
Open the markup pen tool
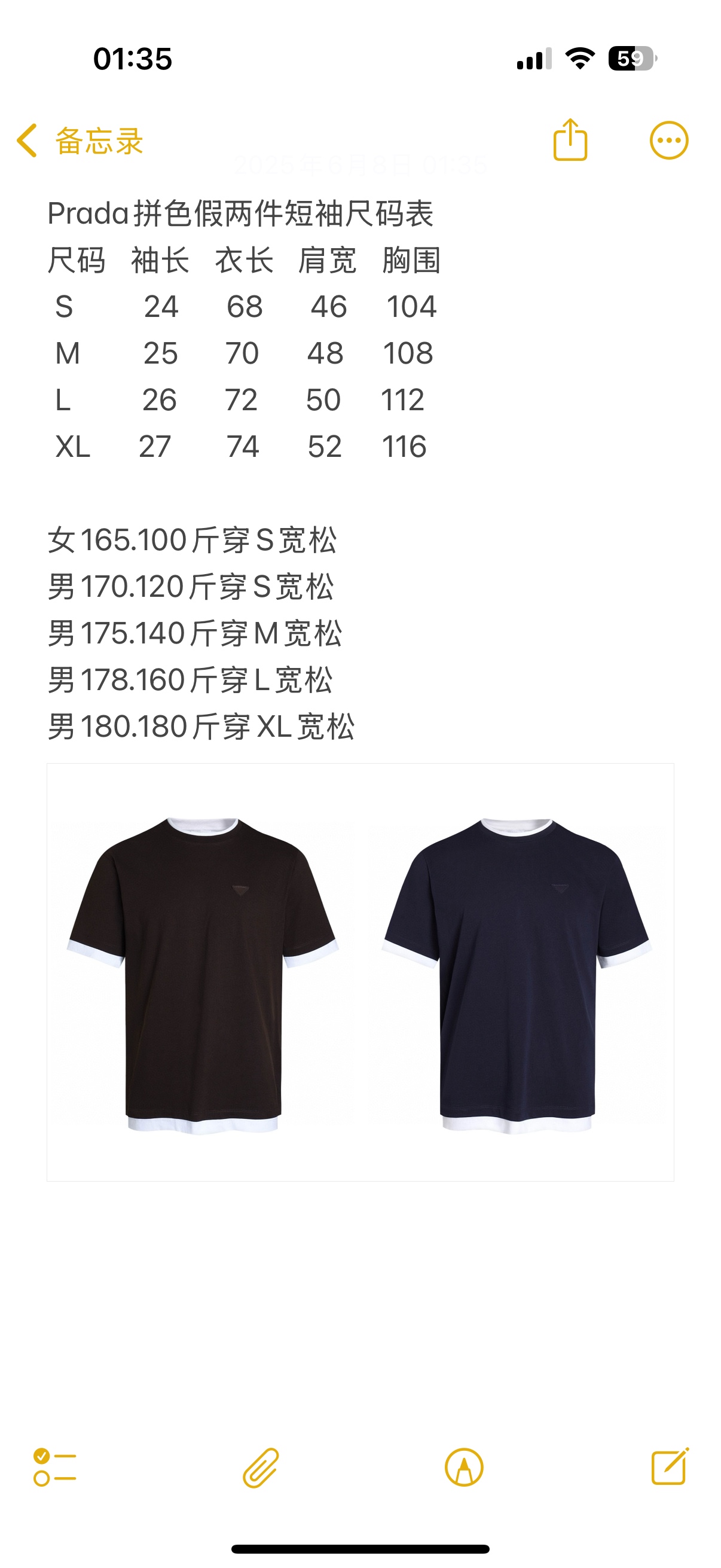coord(464,1468)
